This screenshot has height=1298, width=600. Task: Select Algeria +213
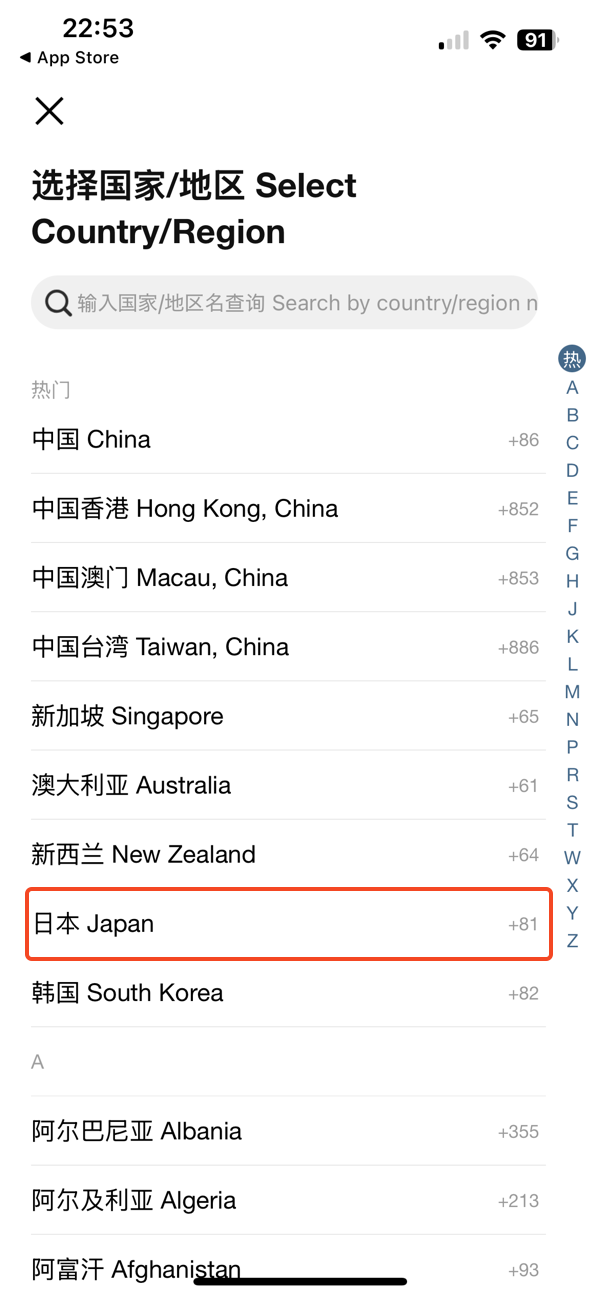(x=288, y=1200)
